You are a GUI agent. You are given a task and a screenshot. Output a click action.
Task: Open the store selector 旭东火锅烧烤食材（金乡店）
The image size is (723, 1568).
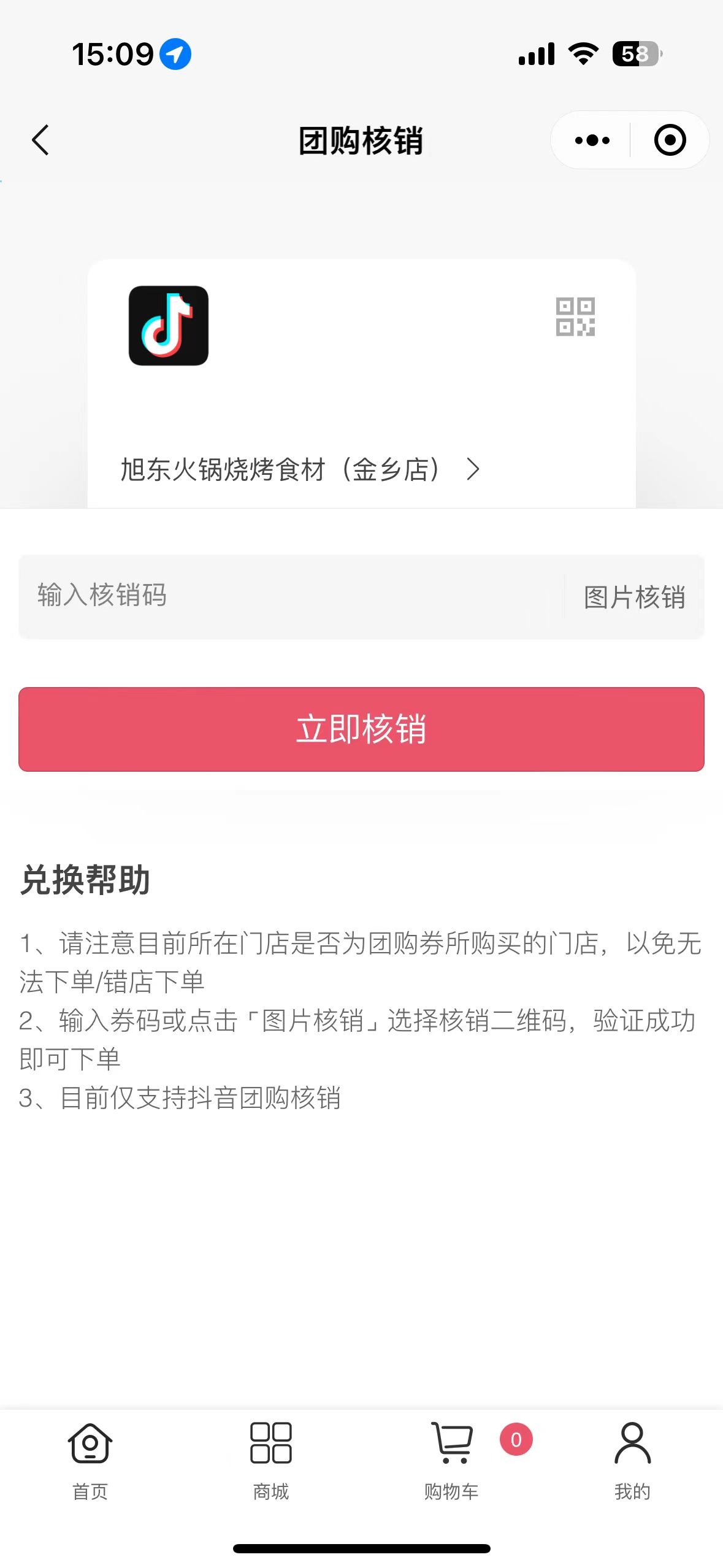[x=300, y=469]
